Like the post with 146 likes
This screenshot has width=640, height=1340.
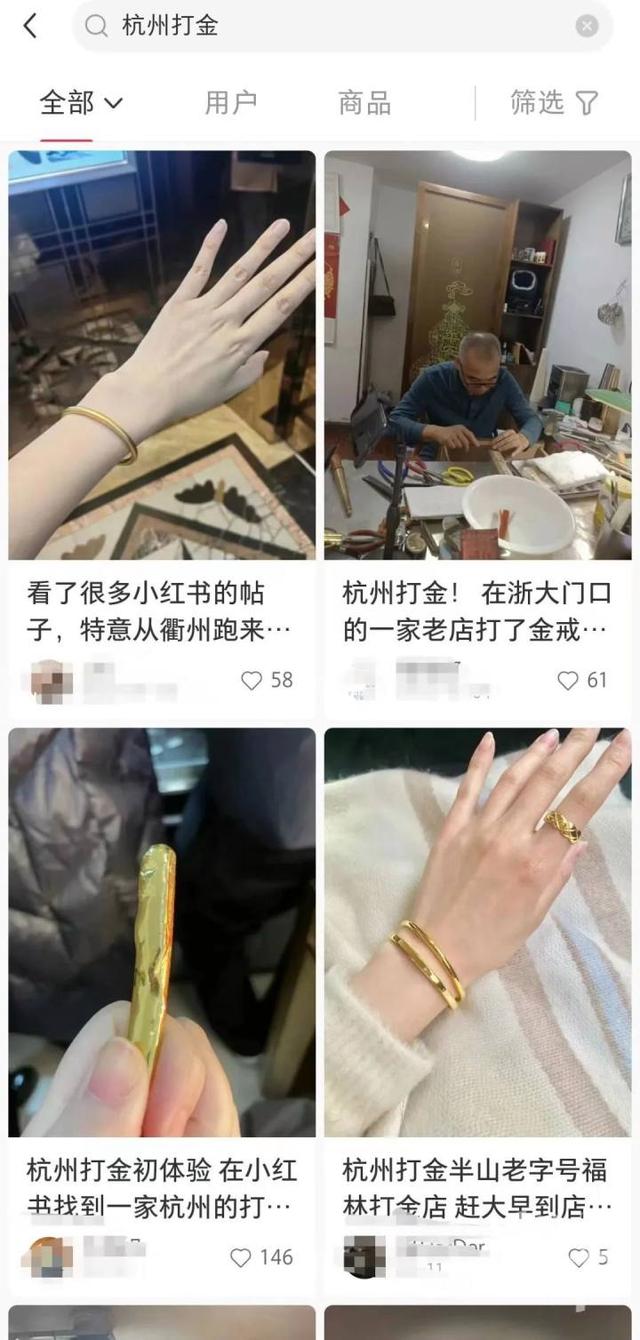(x=241, y=1257)
